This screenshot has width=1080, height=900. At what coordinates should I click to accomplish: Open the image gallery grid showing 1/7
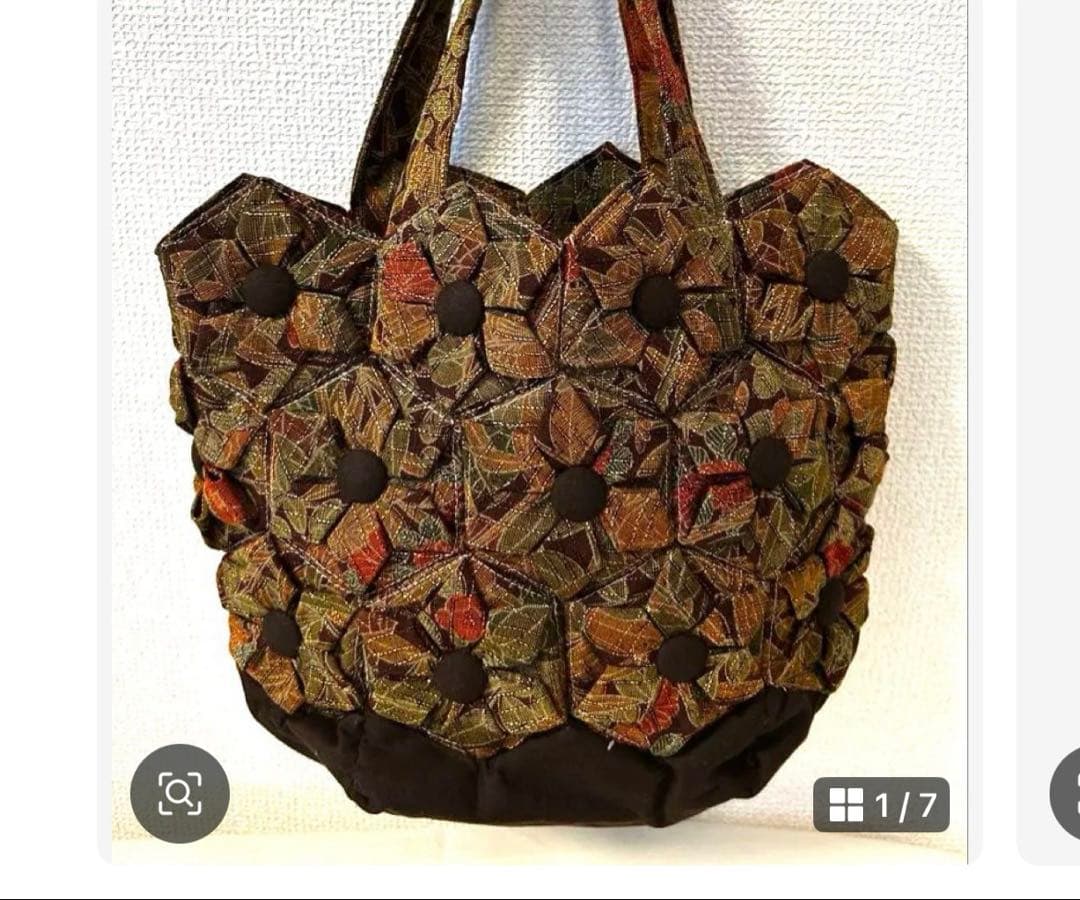(881, 804)
